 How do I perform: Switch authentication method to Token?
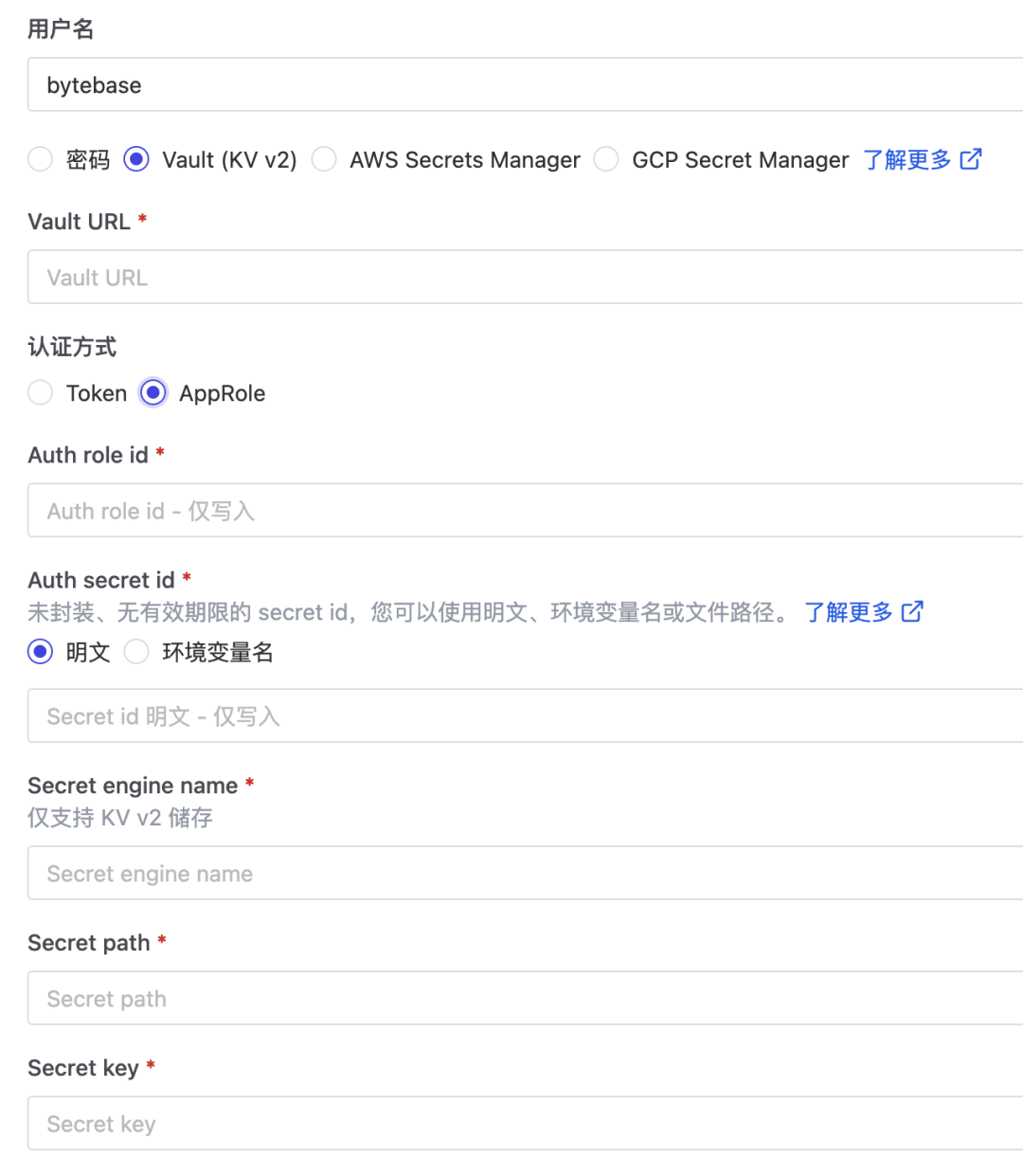(x=41, y=392)
